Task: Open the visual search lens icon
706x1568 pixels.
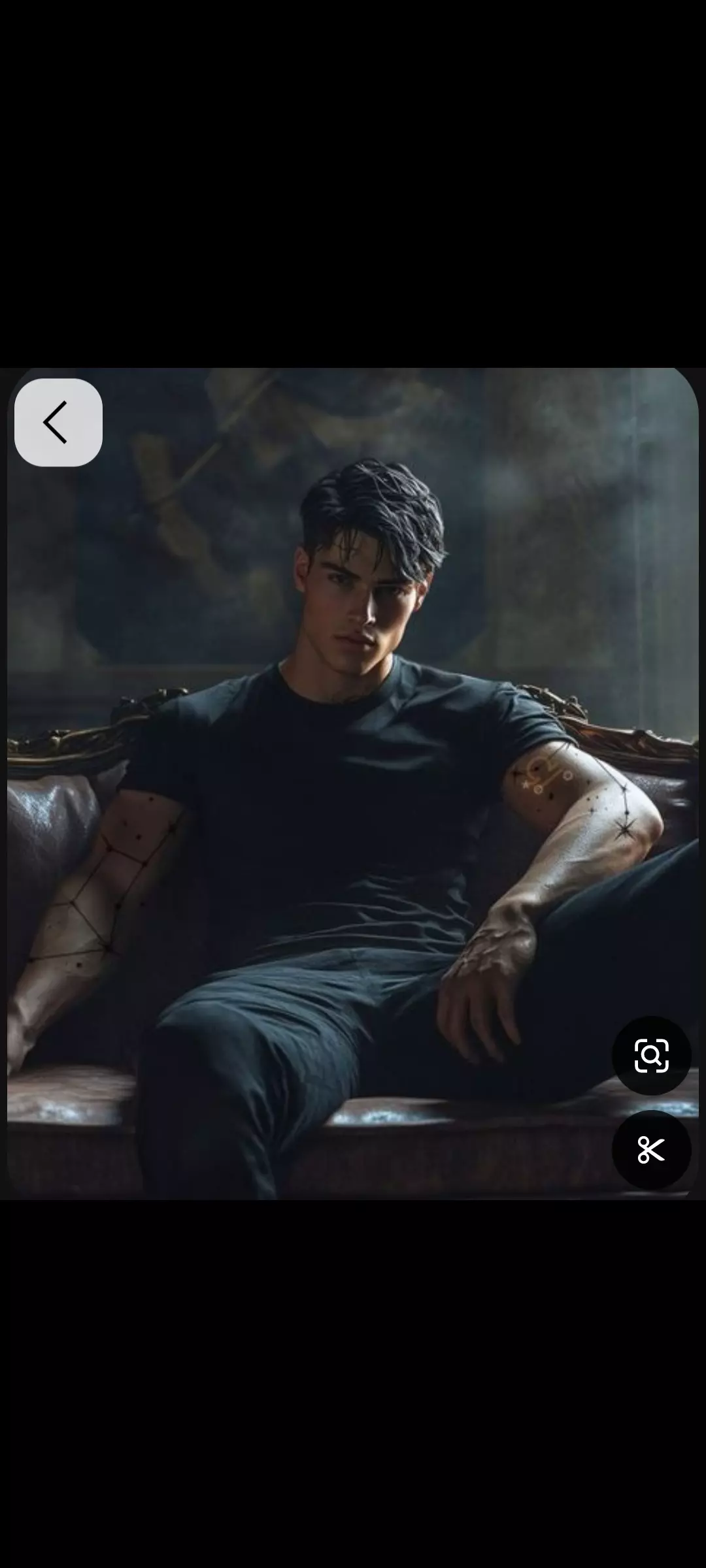Action: click(x=651, y=1055)
